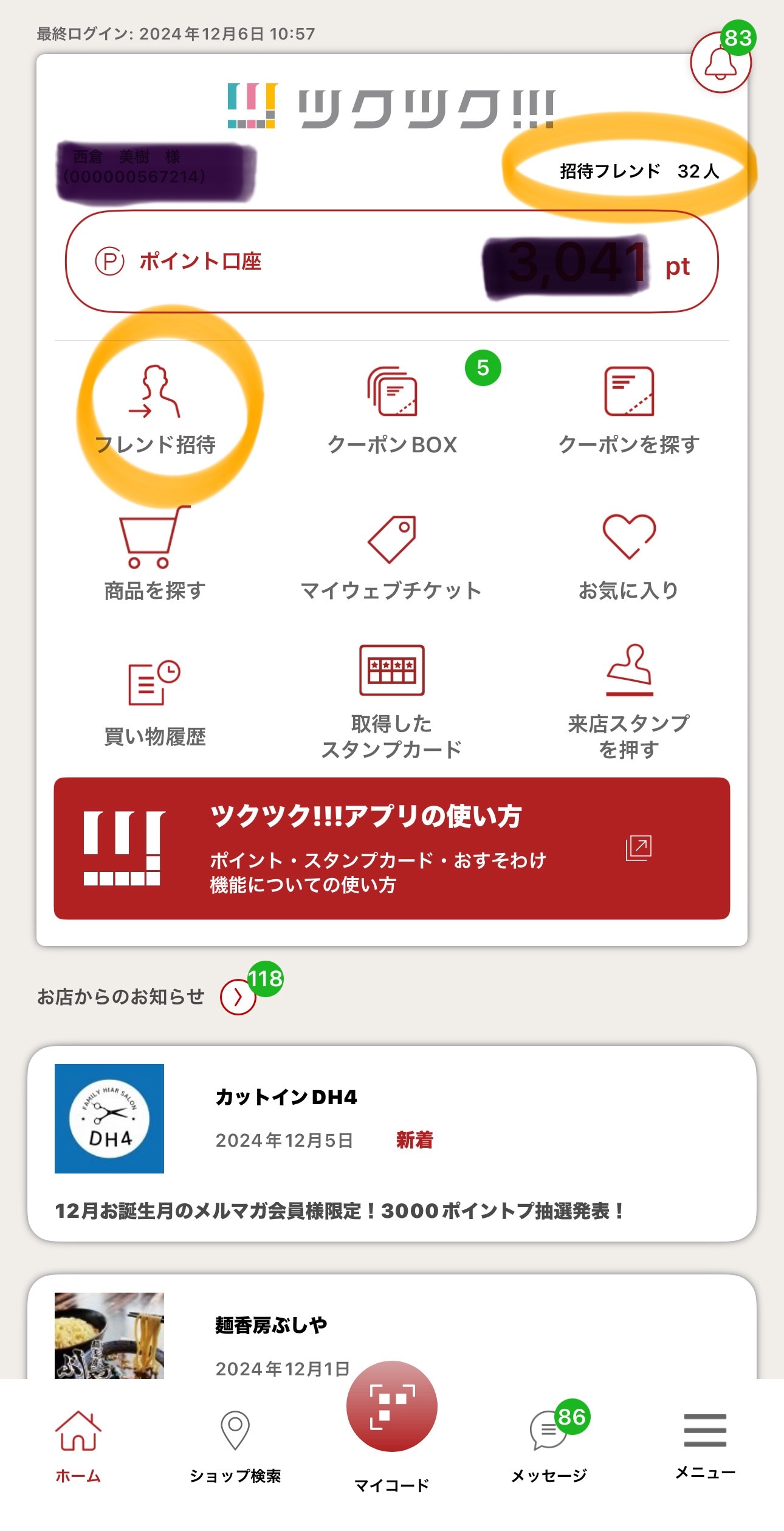Switch to the メッセージ tab

pyautogui.click(x=549, y=1447)
